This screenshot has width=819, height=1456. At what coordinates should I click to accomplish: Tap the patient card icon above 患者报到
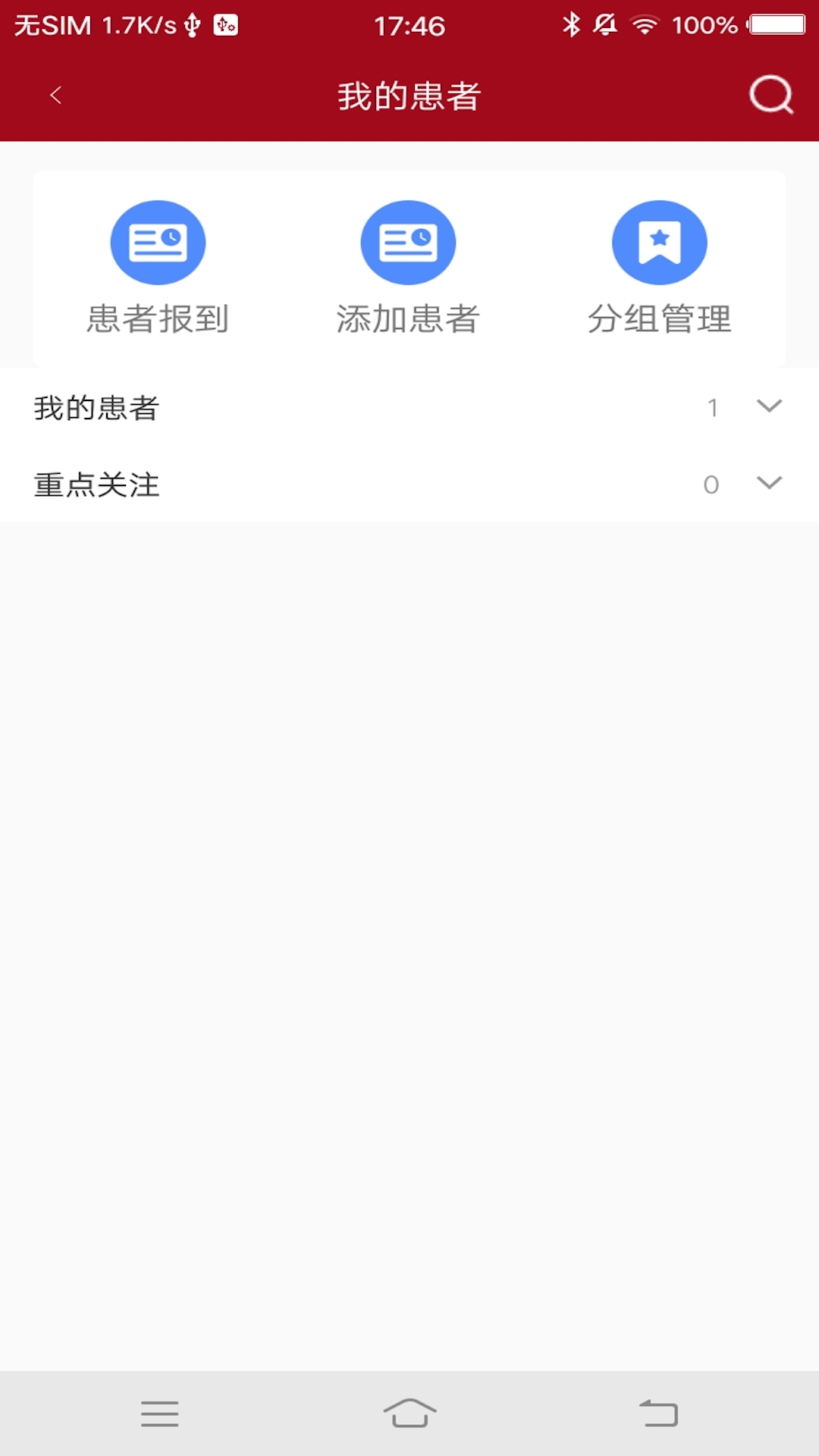pyautogui.click(x=158, y=242)
